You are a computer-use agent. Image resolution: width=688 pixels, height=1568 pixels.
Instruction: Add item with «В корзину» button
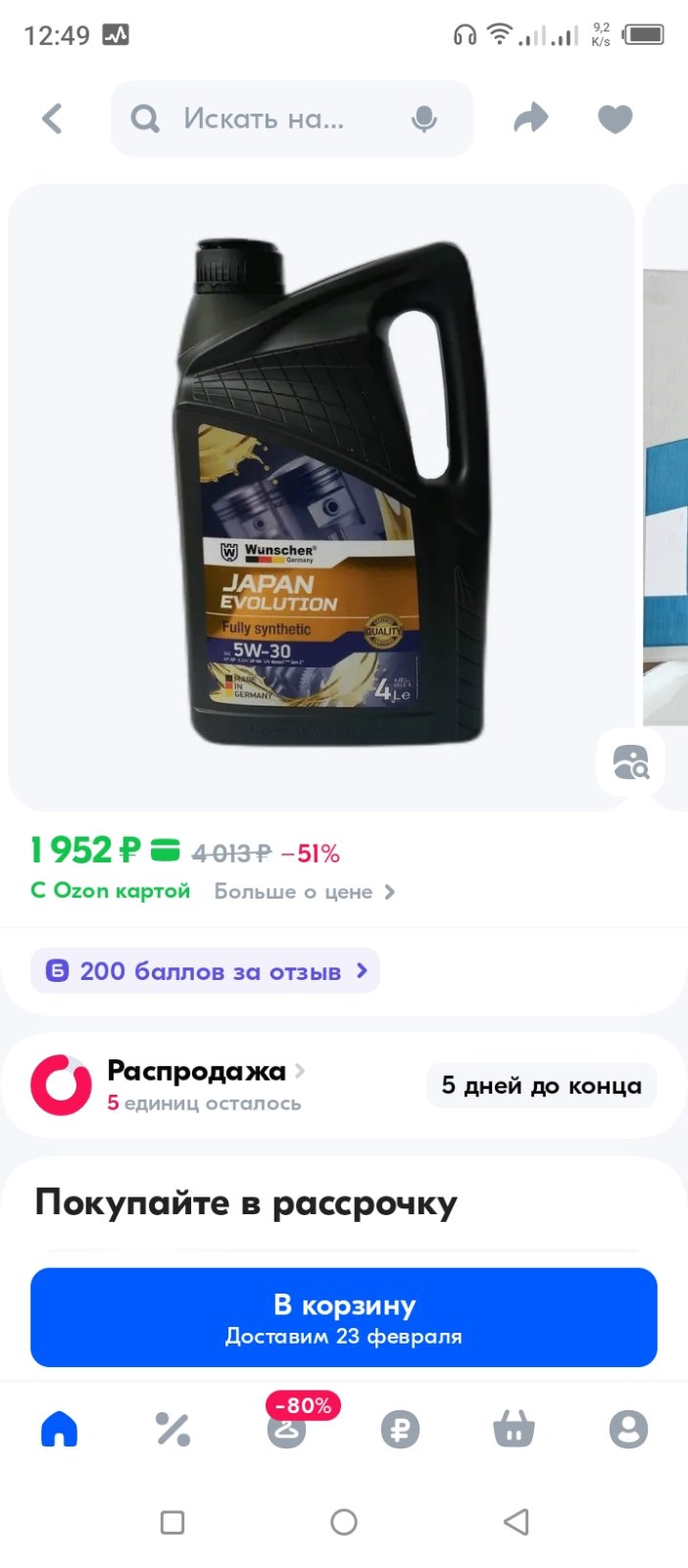344,1317
